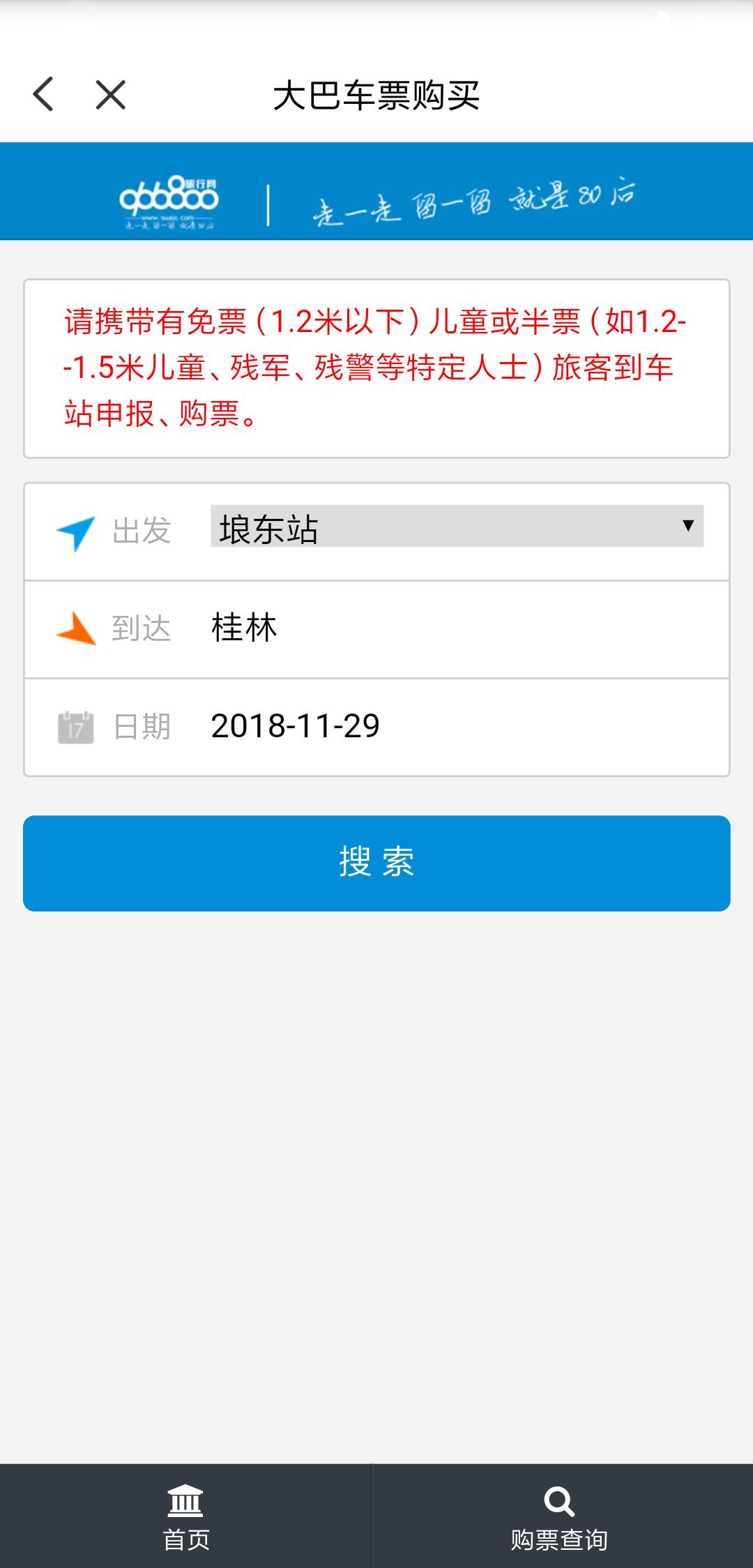Click the dropdown triangle in the 出发 field
753x1568 pixels.
coord(687,527)
